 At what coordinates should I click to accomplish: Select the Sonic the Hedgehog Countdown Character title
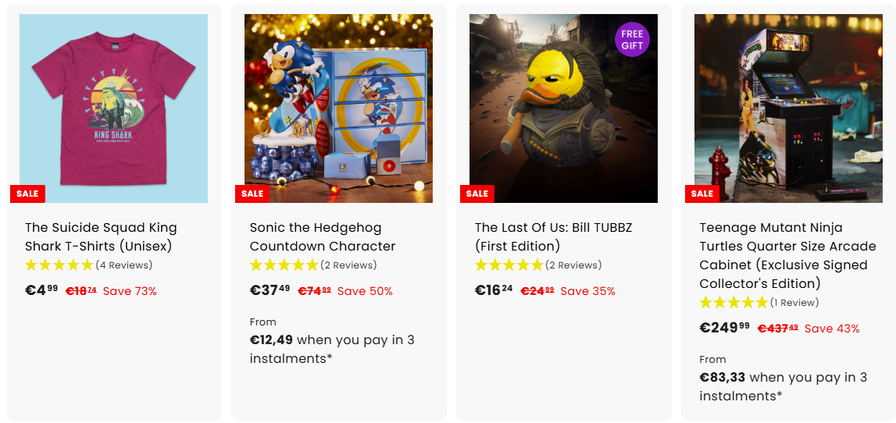click(x=322, y=236)
